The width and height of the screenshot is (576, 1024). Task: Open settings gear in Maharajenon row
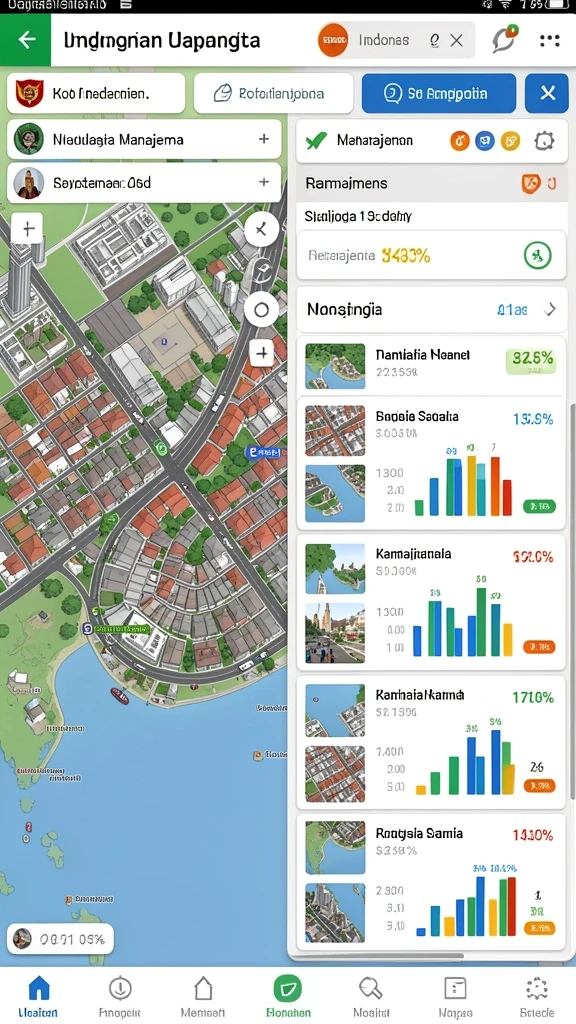tap(544, 140)
